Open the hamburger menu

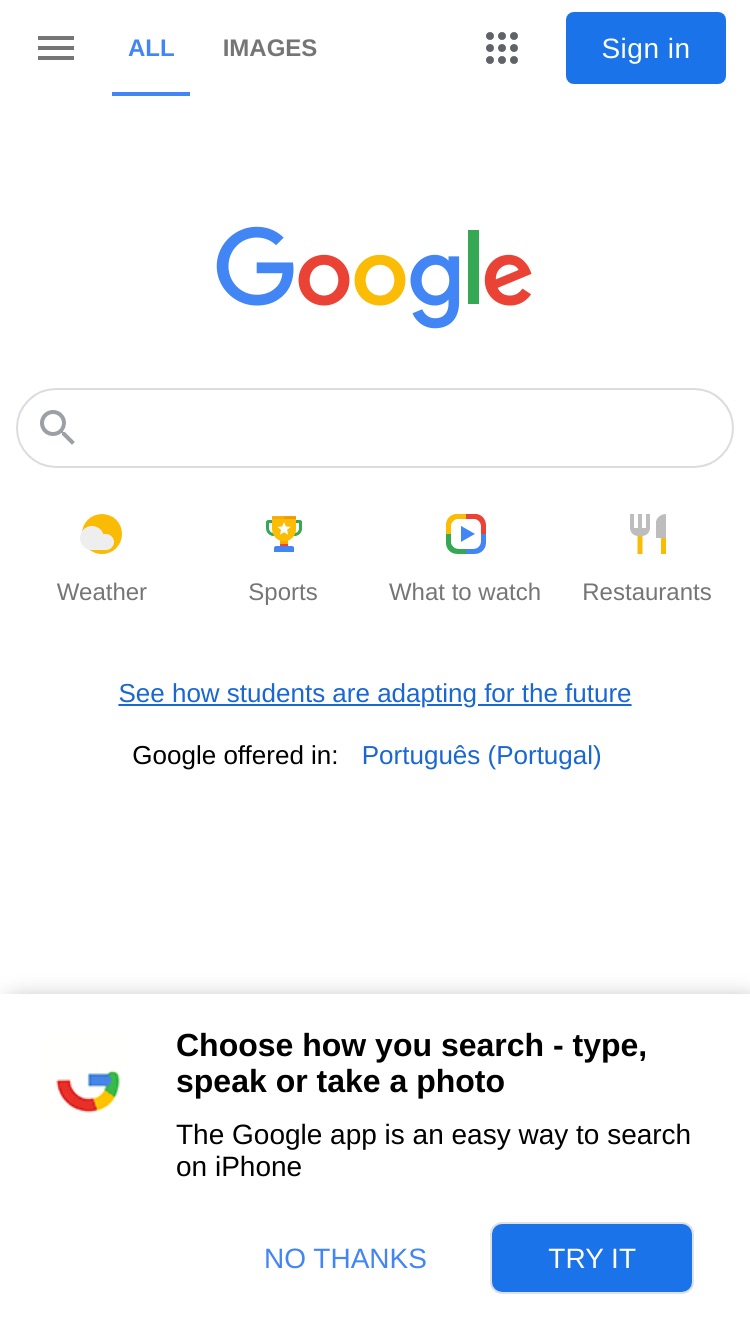pyautogui.click(x=56, y=48)
